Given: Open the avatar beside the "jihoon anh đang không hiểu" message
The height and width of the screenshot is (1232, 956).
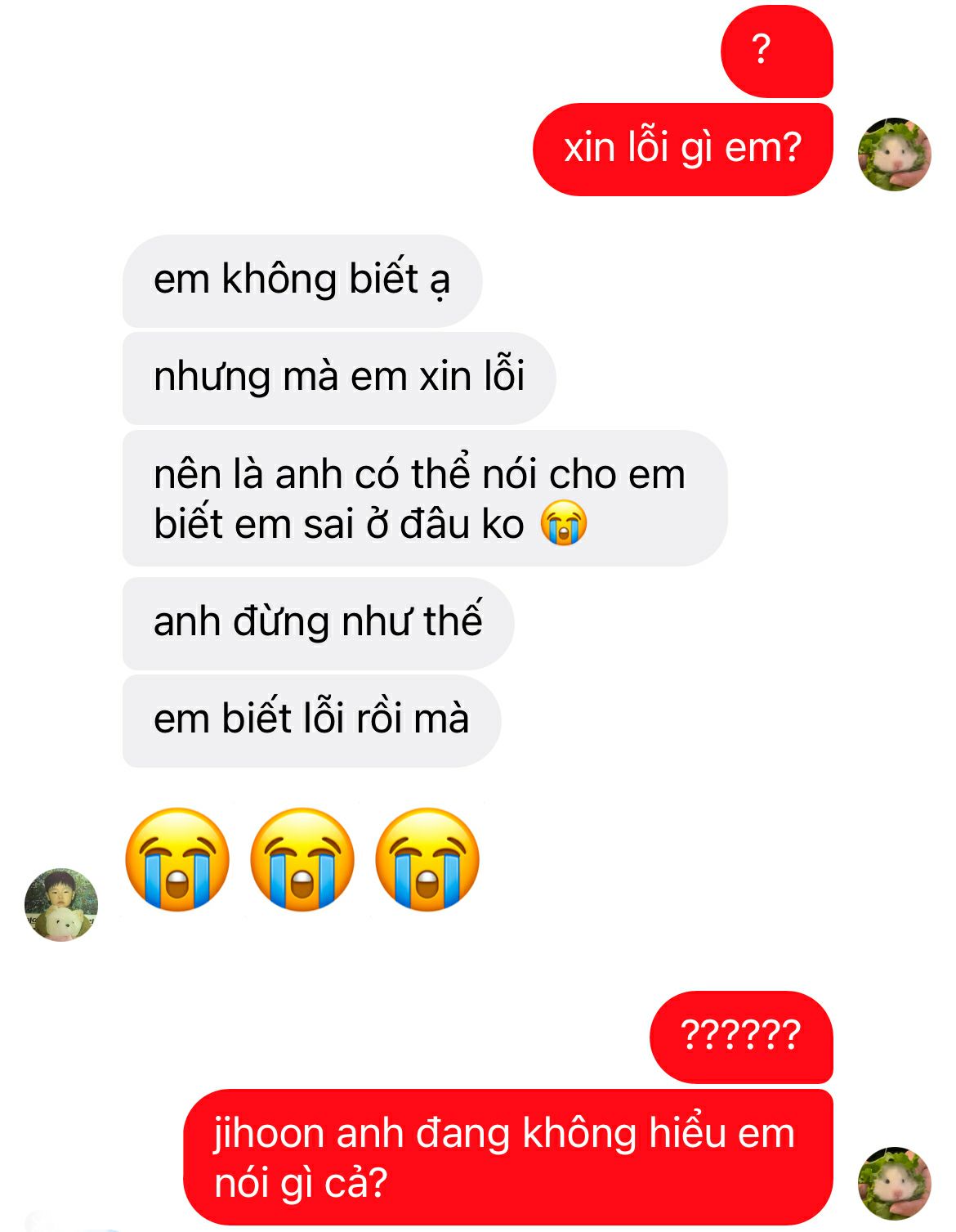Looking at the screenshot, I should coord(894,1183).
